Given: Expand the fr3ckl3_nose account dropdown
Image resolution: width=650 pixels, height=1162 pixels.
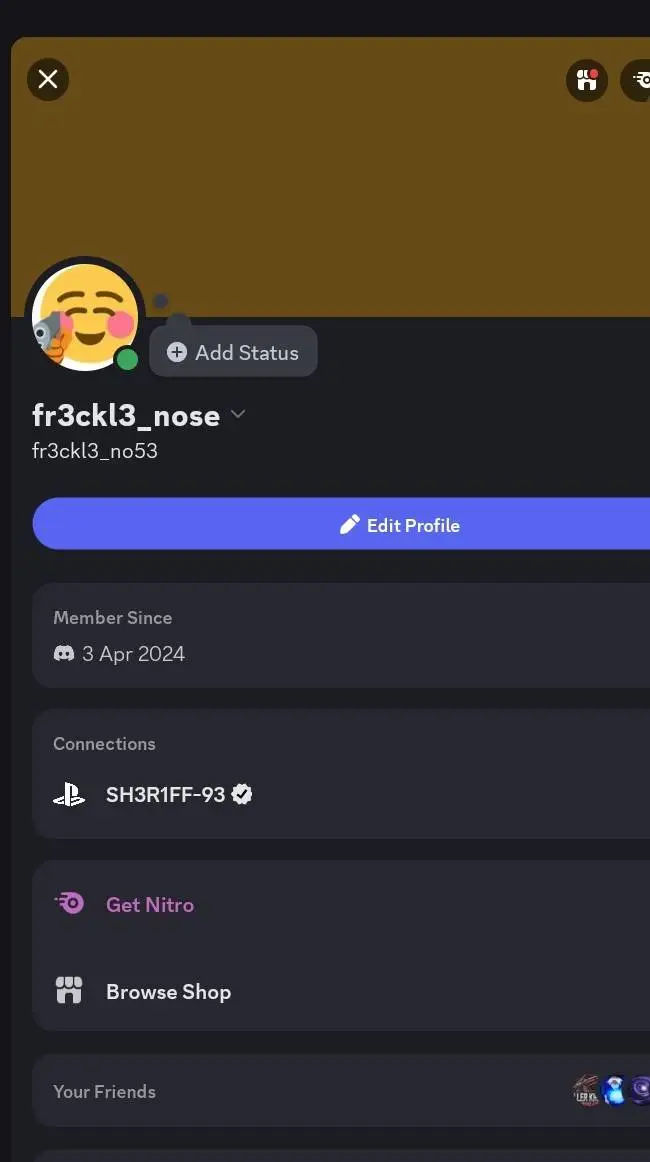Looking at the screenshot, I should (x=238, y=415).
